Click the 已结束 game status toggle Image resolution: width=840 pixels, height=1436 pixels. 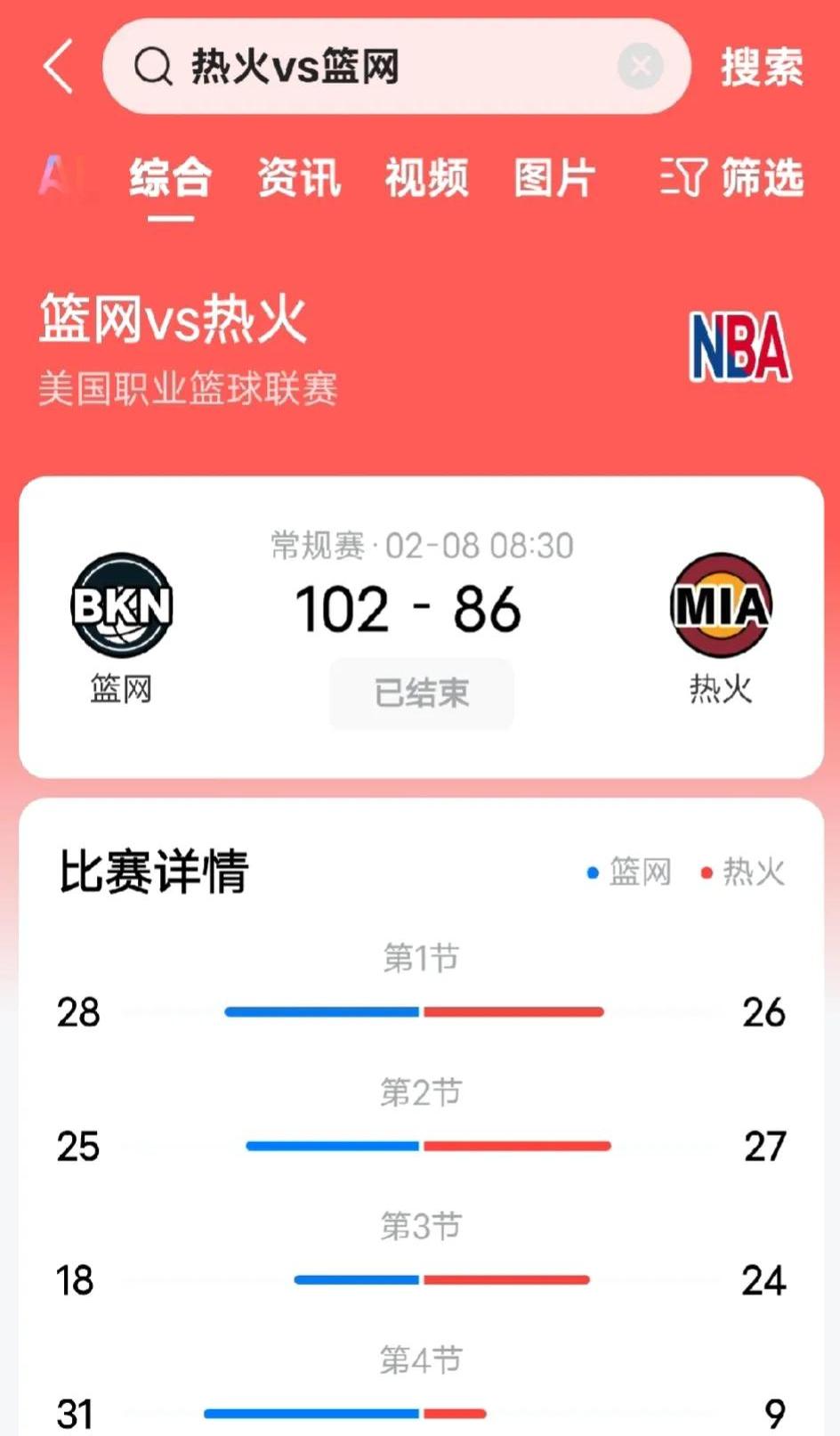(x=421, y=695)
